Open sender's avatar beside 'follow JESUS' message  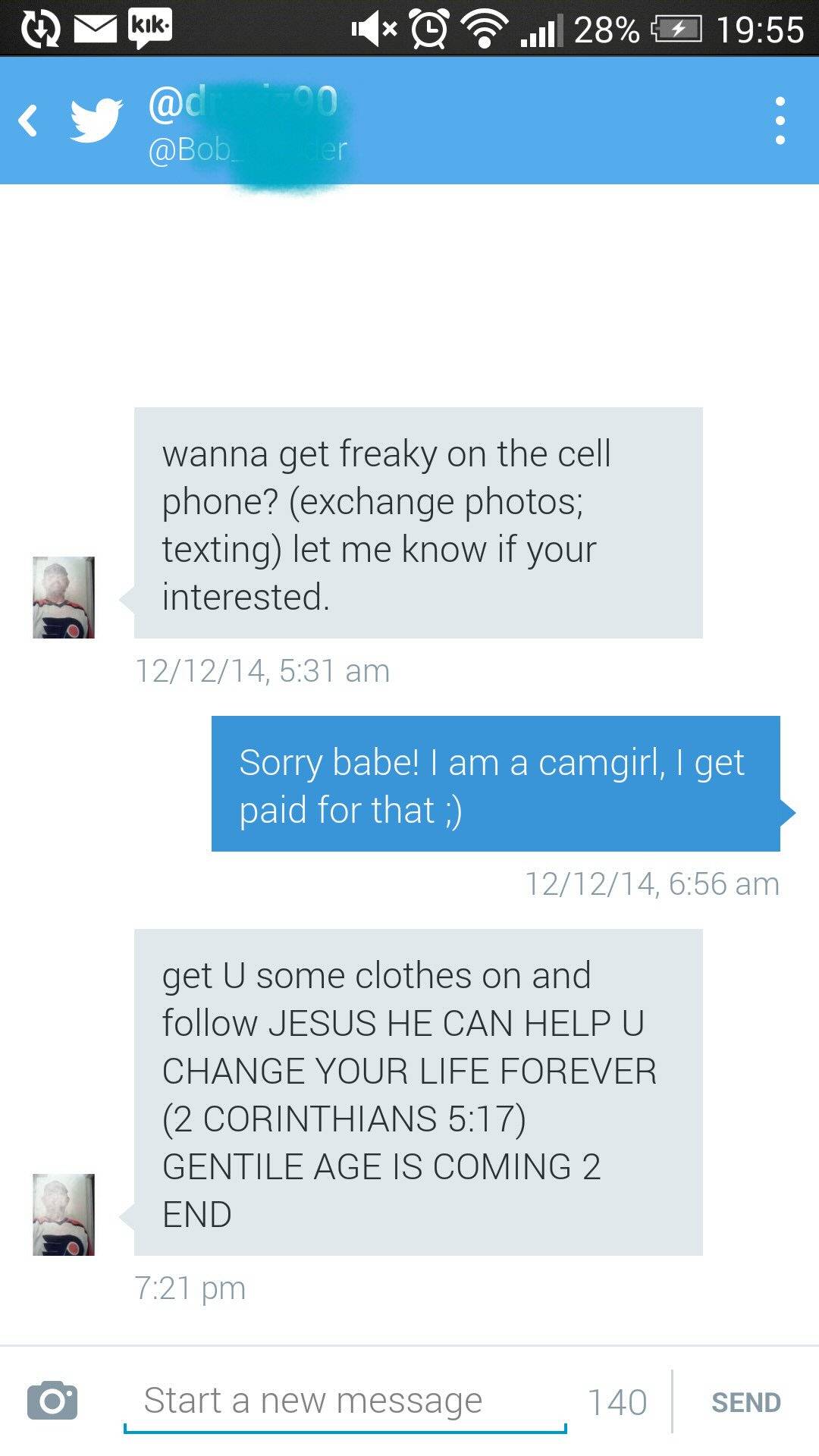click(x=64, y=1215)
